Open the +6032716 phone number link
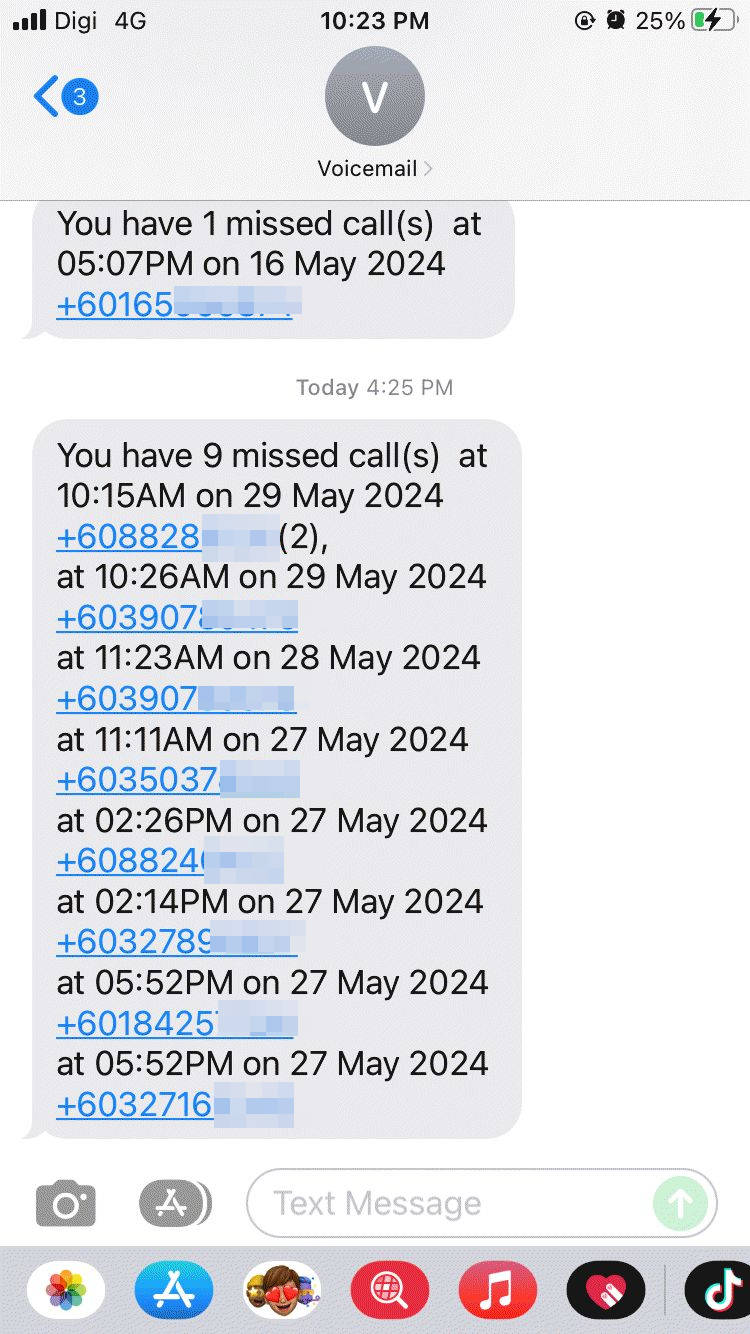This screenshot has height=1334, width=750. (173, 1104)
